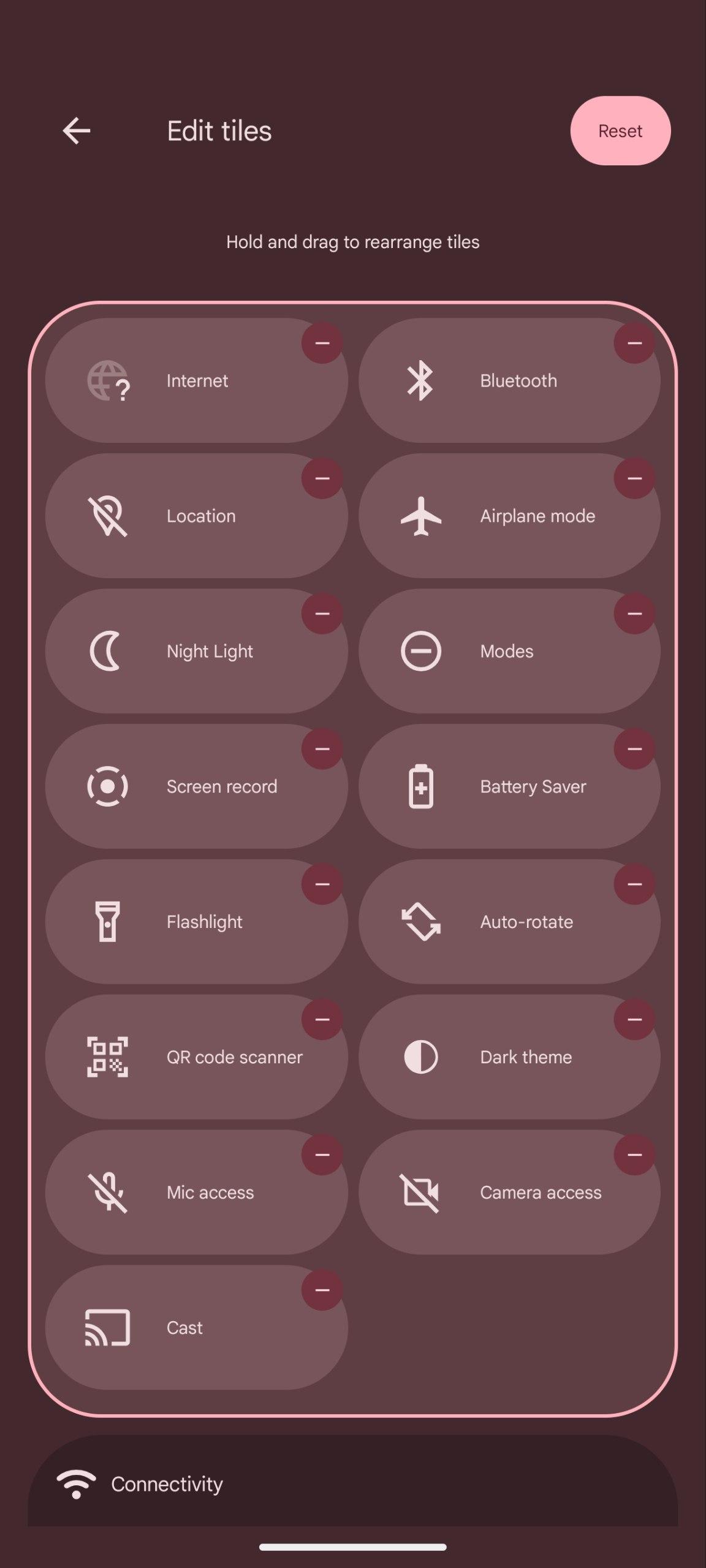706x1568 pixels.
Task: Remove the Dark theme tile
Action: (x=634, y=1020)
